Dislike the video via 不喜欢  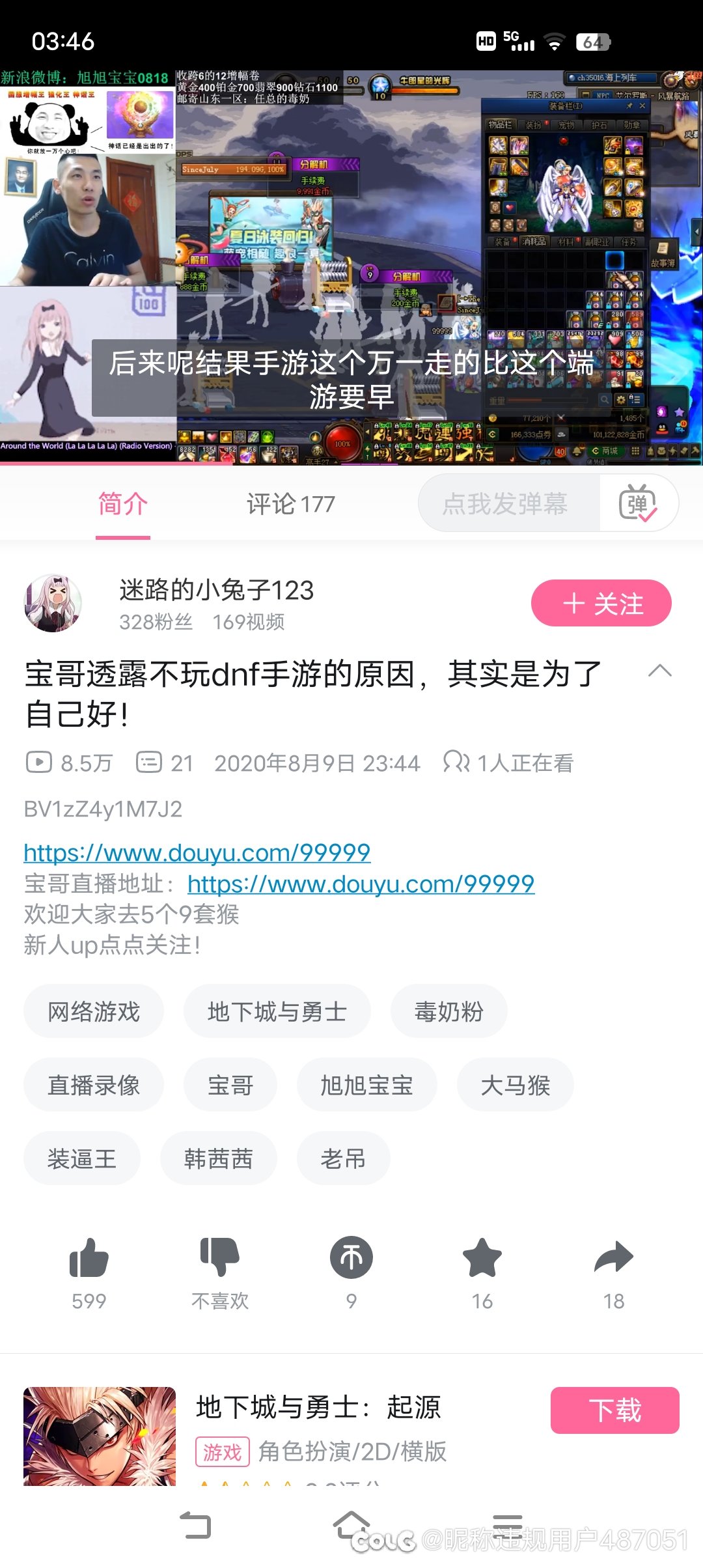click(220, 1258)
